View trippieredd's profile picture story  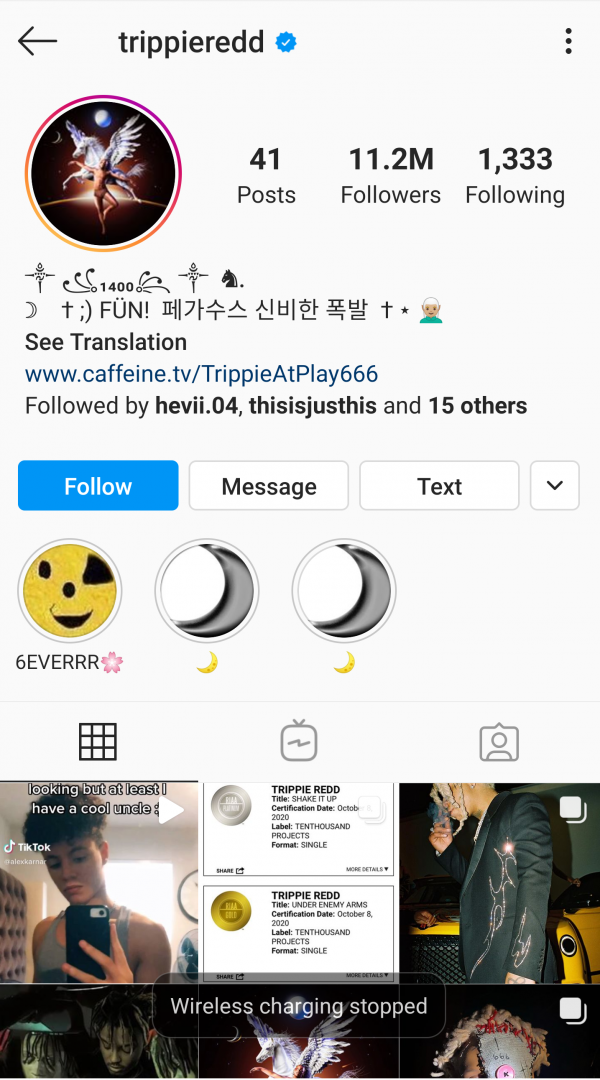point(103,172)
